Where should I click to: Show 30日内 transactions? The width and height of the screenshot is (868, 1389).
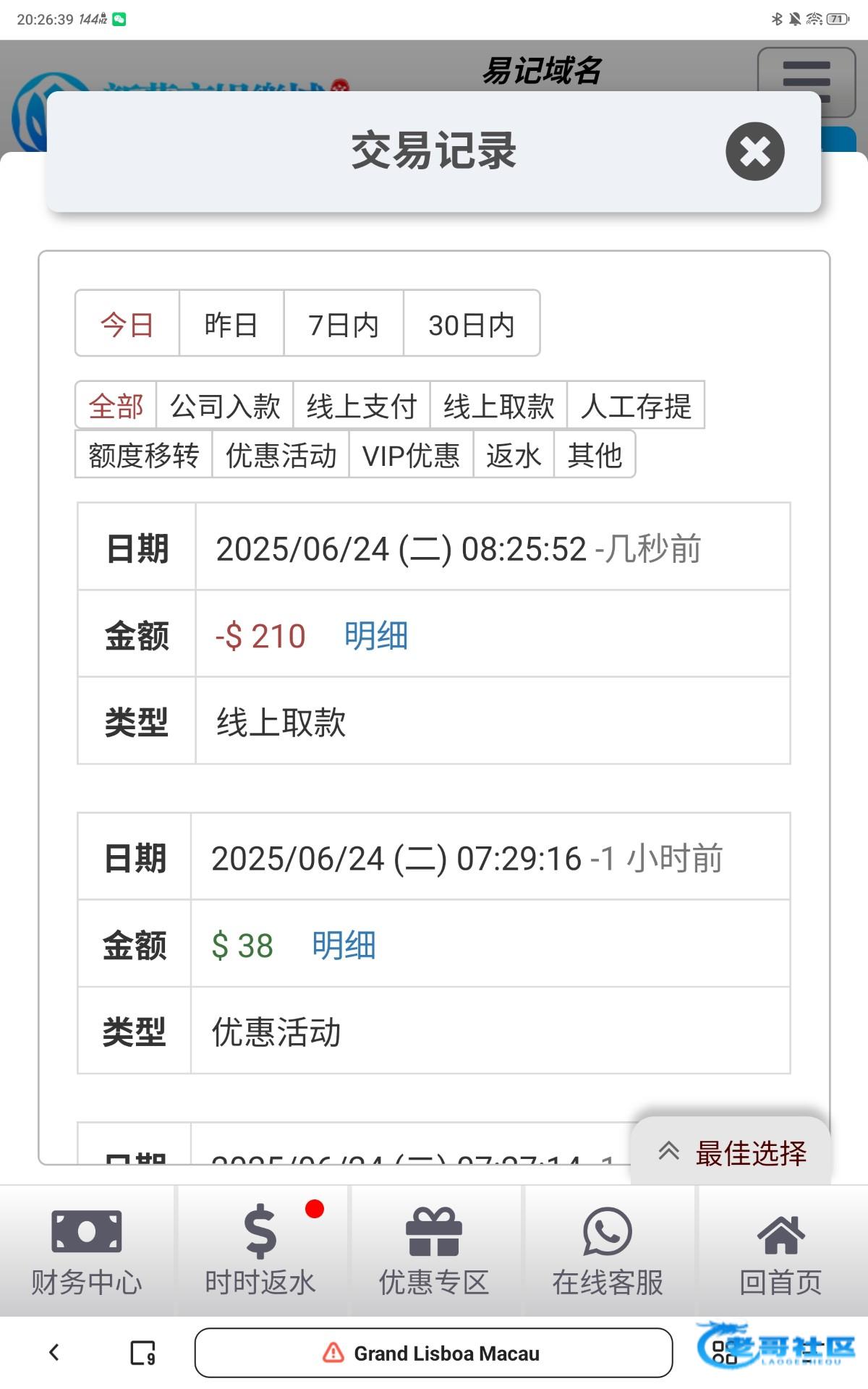point(471,323)
